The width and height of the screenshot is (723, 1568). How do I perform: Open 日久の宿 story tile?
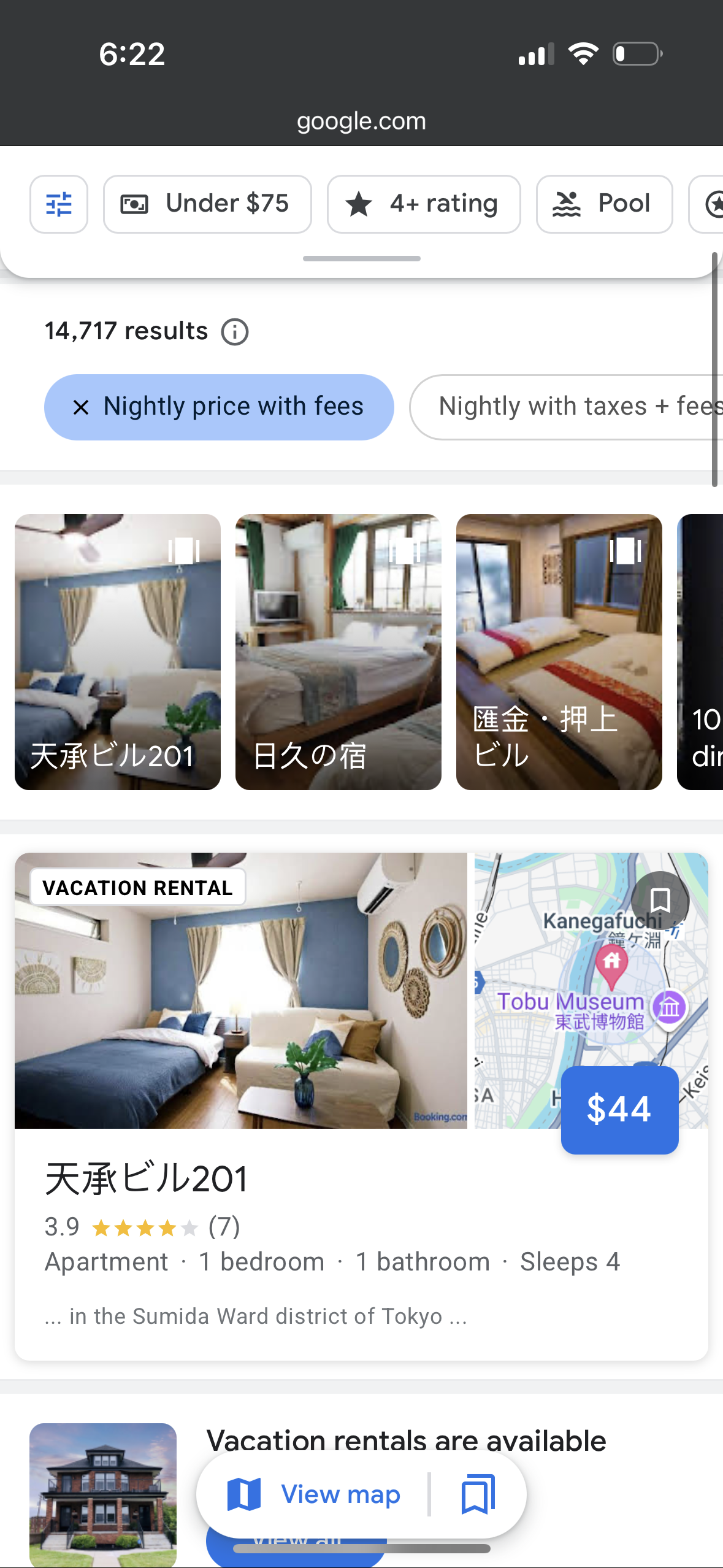[338, 651]
